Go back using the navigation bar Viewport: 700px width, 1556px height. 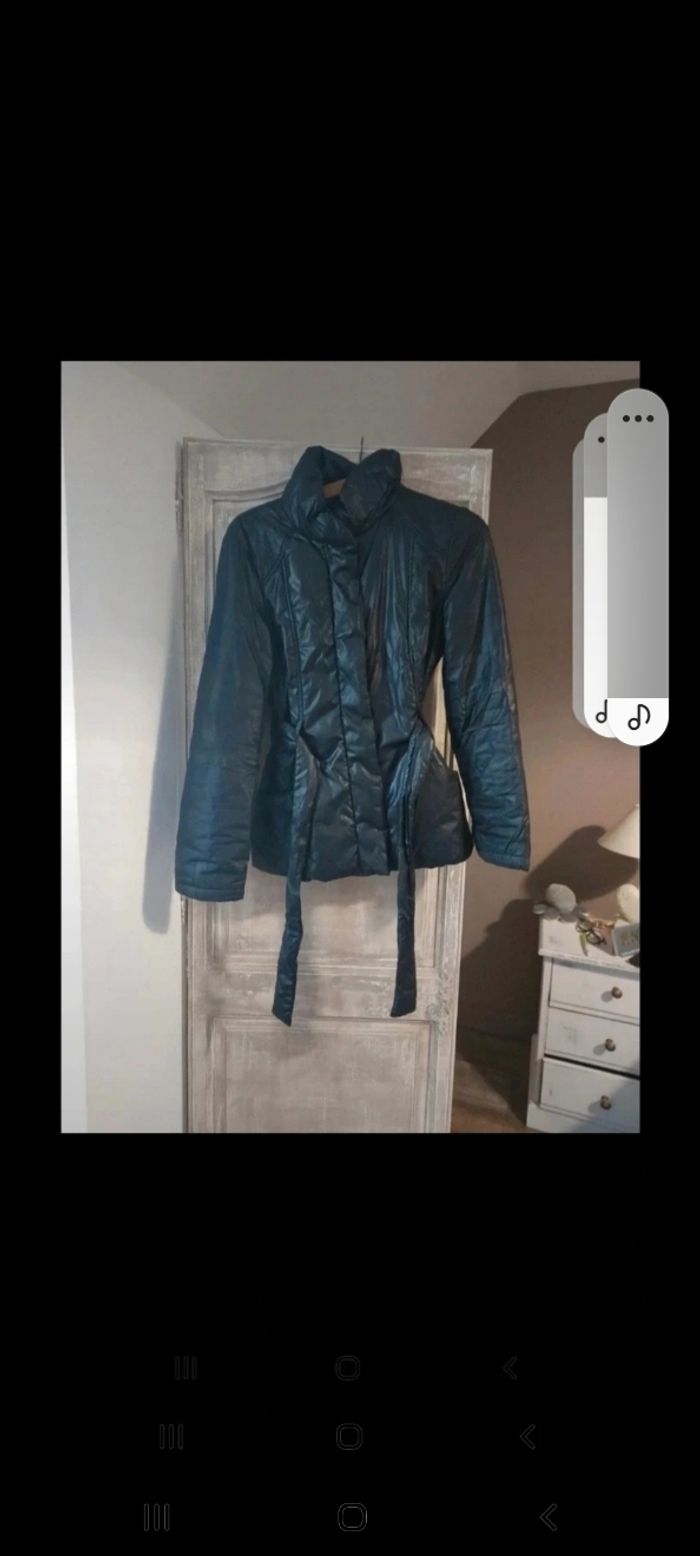[x=548, y=1517]
